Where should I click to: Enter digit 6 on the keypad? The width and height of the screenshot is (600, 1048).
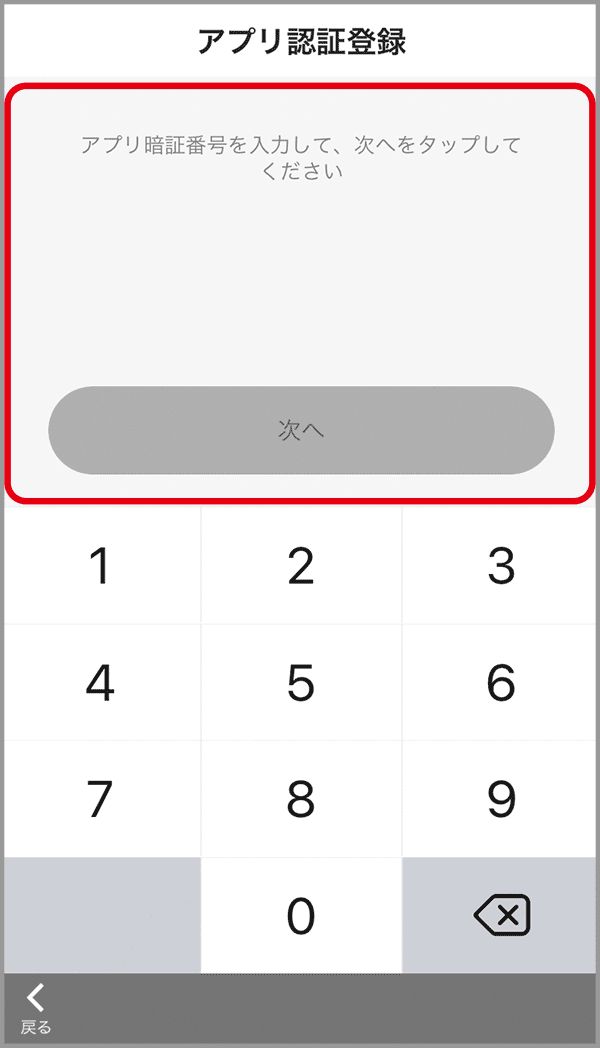(x=499, y=682)
